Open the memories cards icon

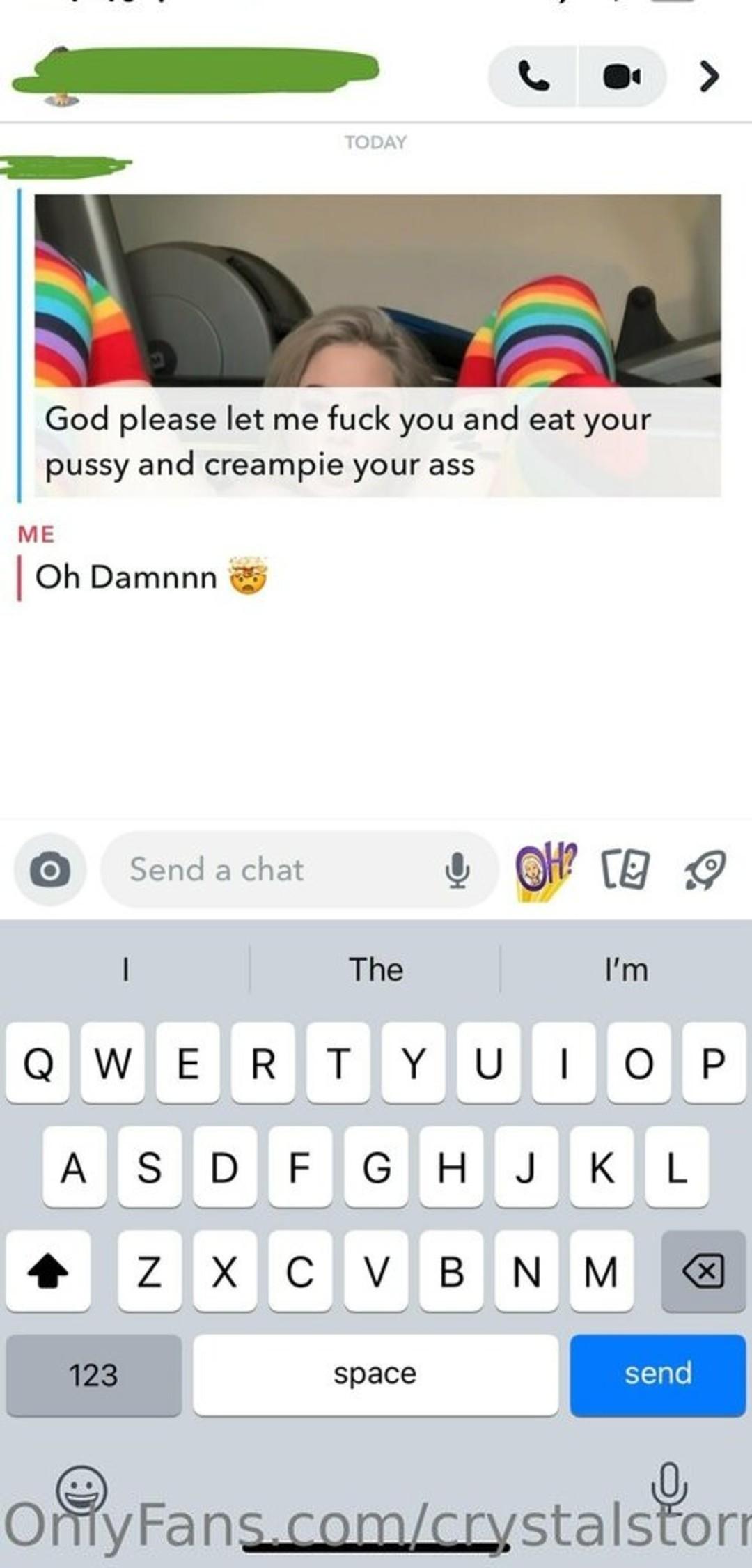625,869
